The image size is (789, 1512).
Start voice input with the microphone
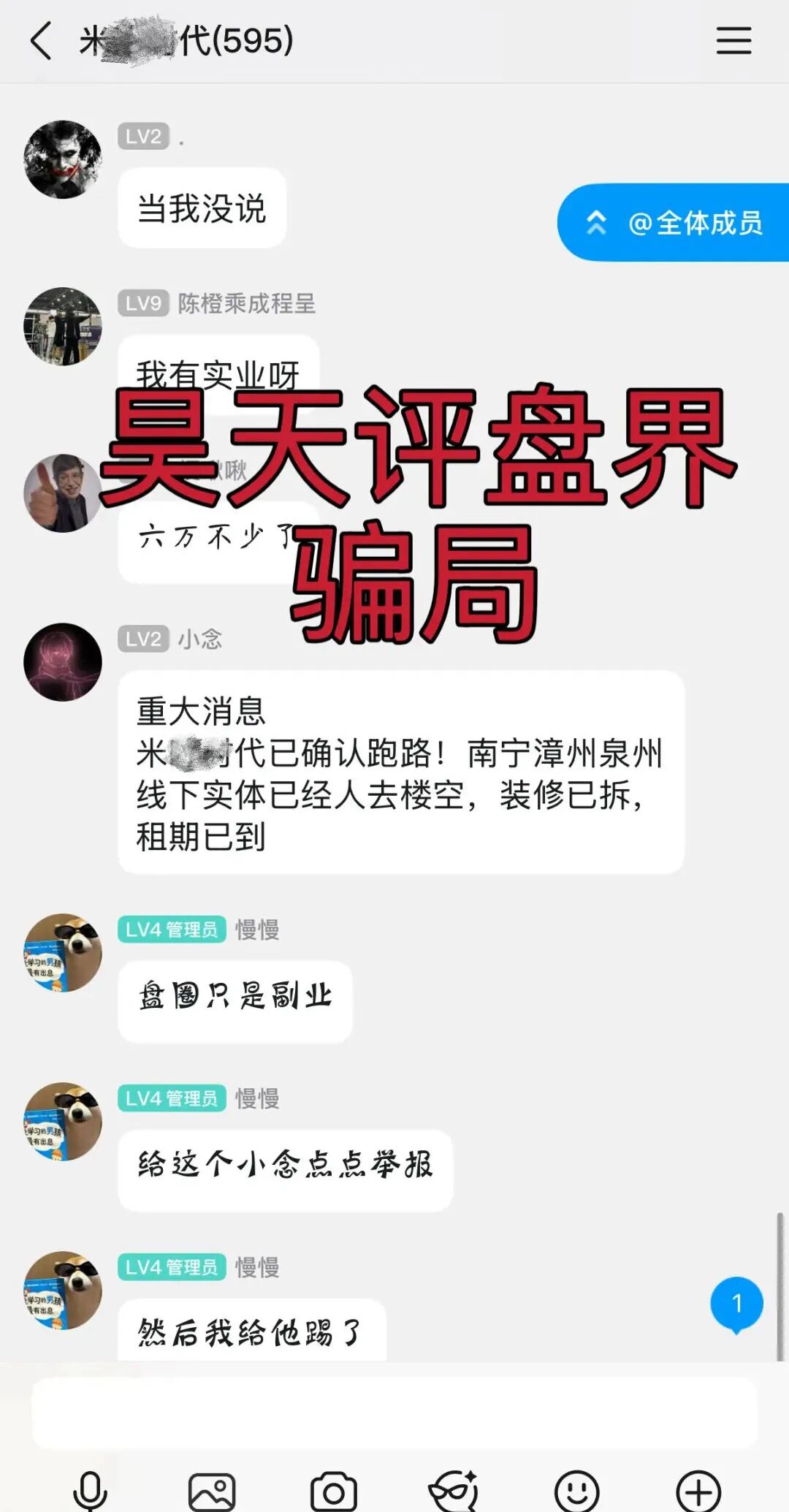[91, 1489]
